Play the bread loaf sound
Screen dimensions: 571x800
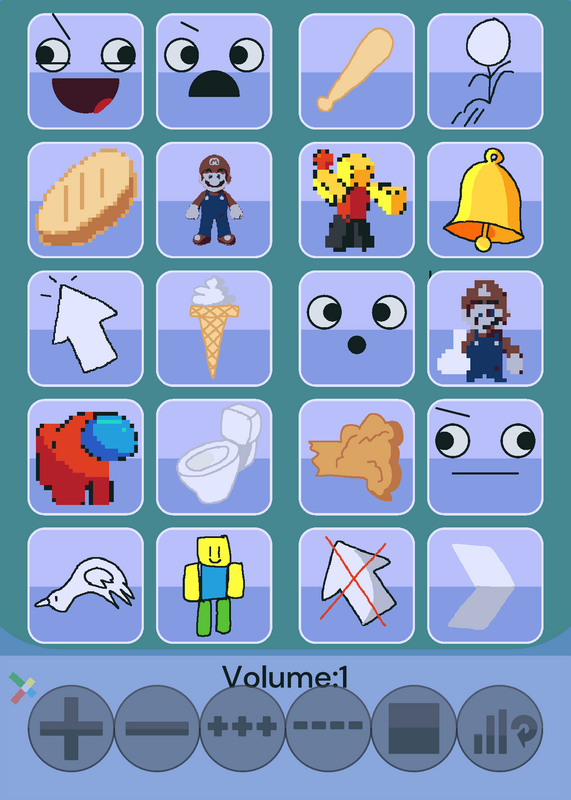click(x=86, y=200)
